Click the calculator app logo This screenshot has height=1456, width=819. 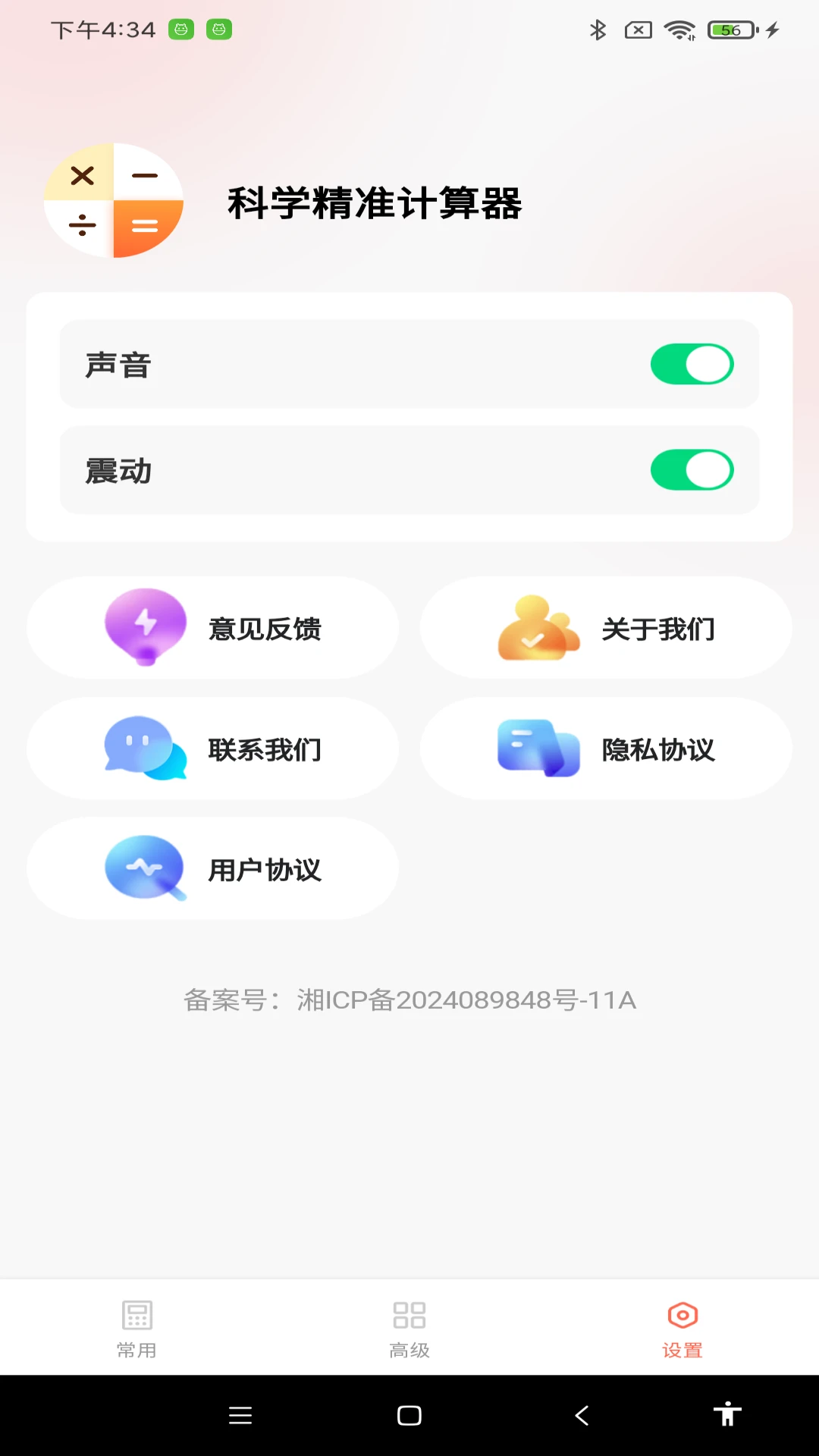tap(113, 200)
